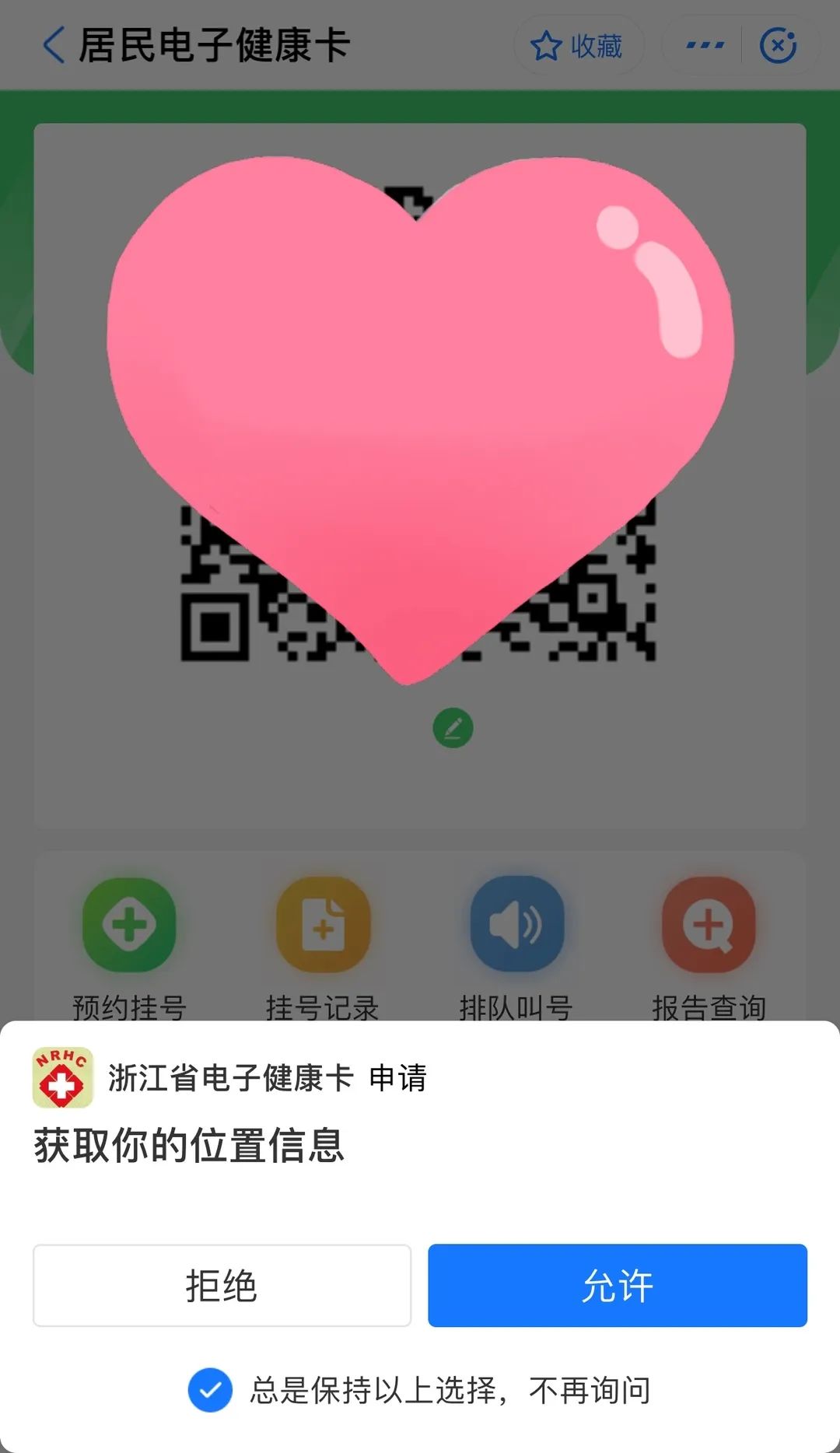Open 报告查询 report lookup
The width and height of the screenshot is (840, 1453).
point(709,926)
